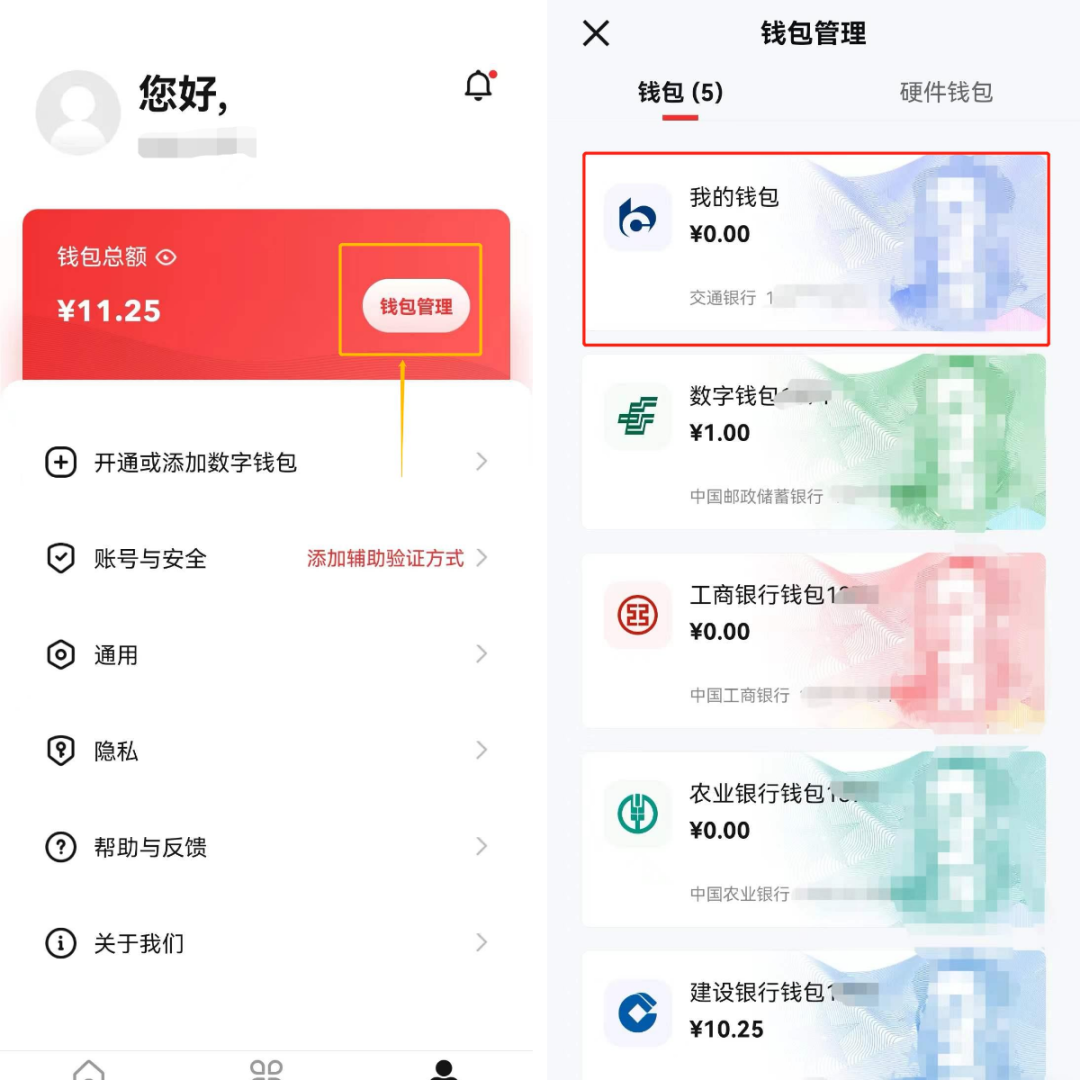Viewport: 1080px width, 1080px height.
Task: Toggle wallet total visibility eye icon
Action: tap(167, 258)
